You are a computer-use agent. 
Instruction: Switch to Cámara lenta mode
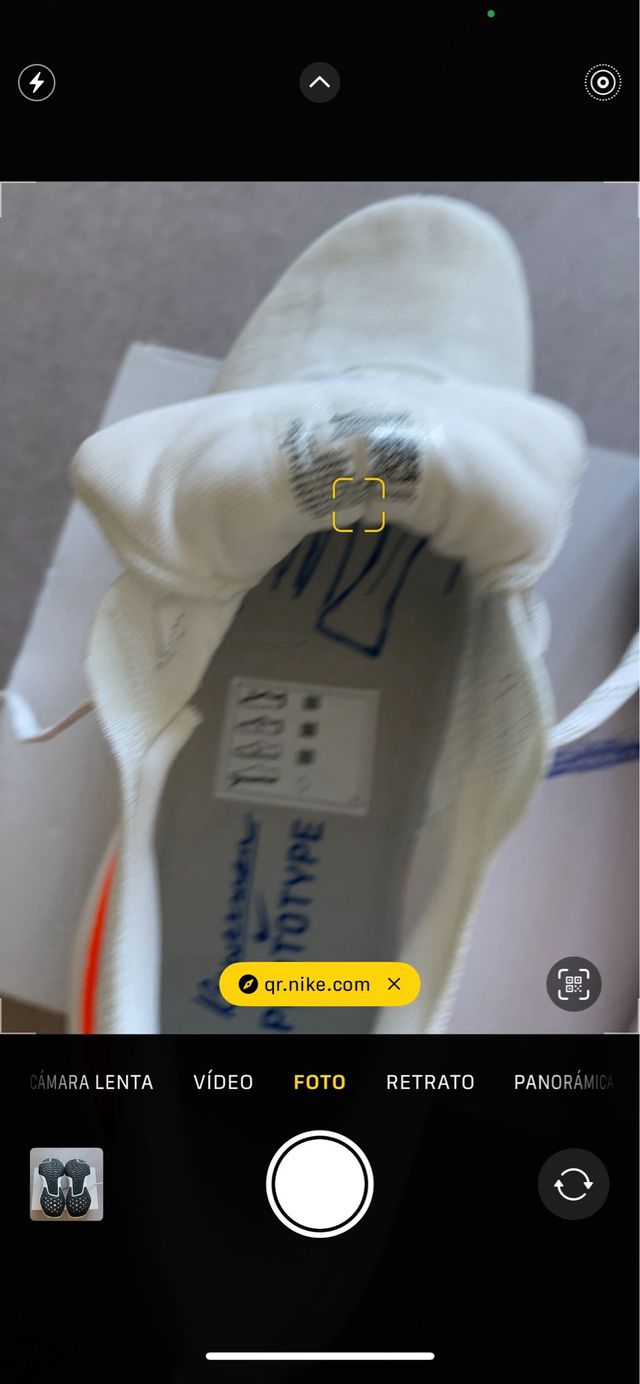coord(92,1082)
